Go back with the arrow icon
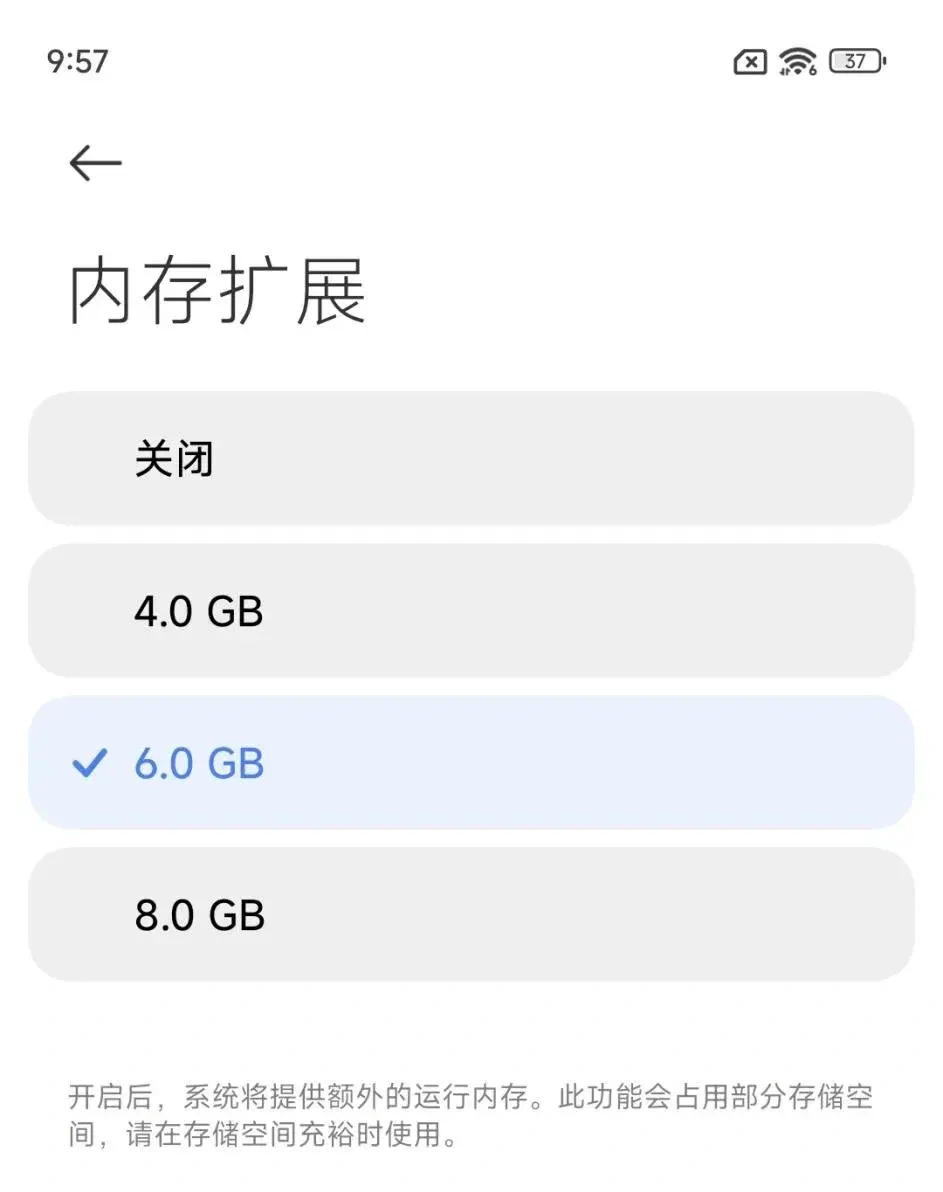Image resolution: width=943 pixels, height=1192 pixels. click(95, 163)
